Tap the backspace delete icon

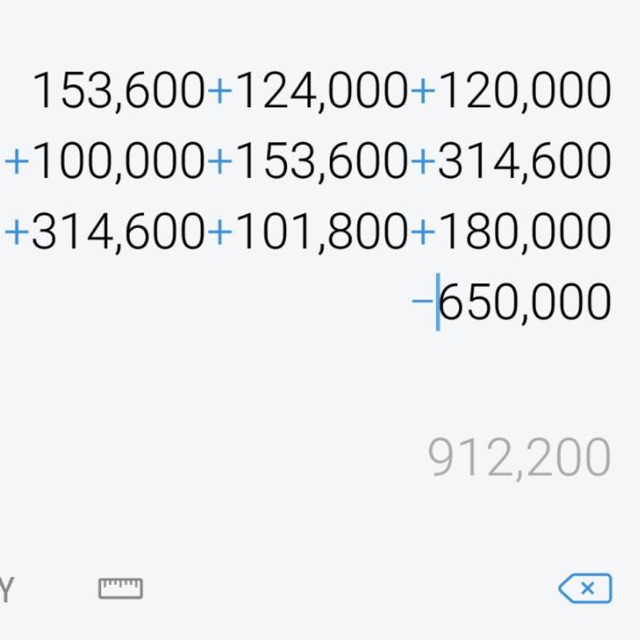click(x=585, y=588)
